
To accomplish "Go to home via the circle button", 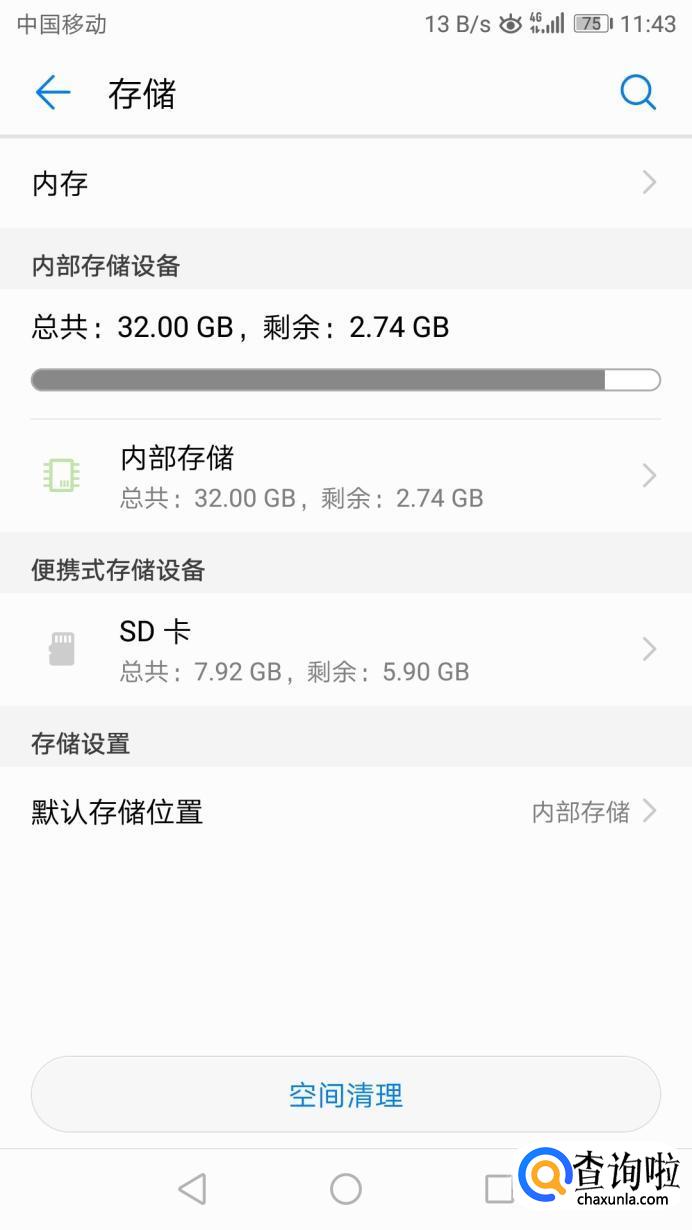I will point(346,1188).
